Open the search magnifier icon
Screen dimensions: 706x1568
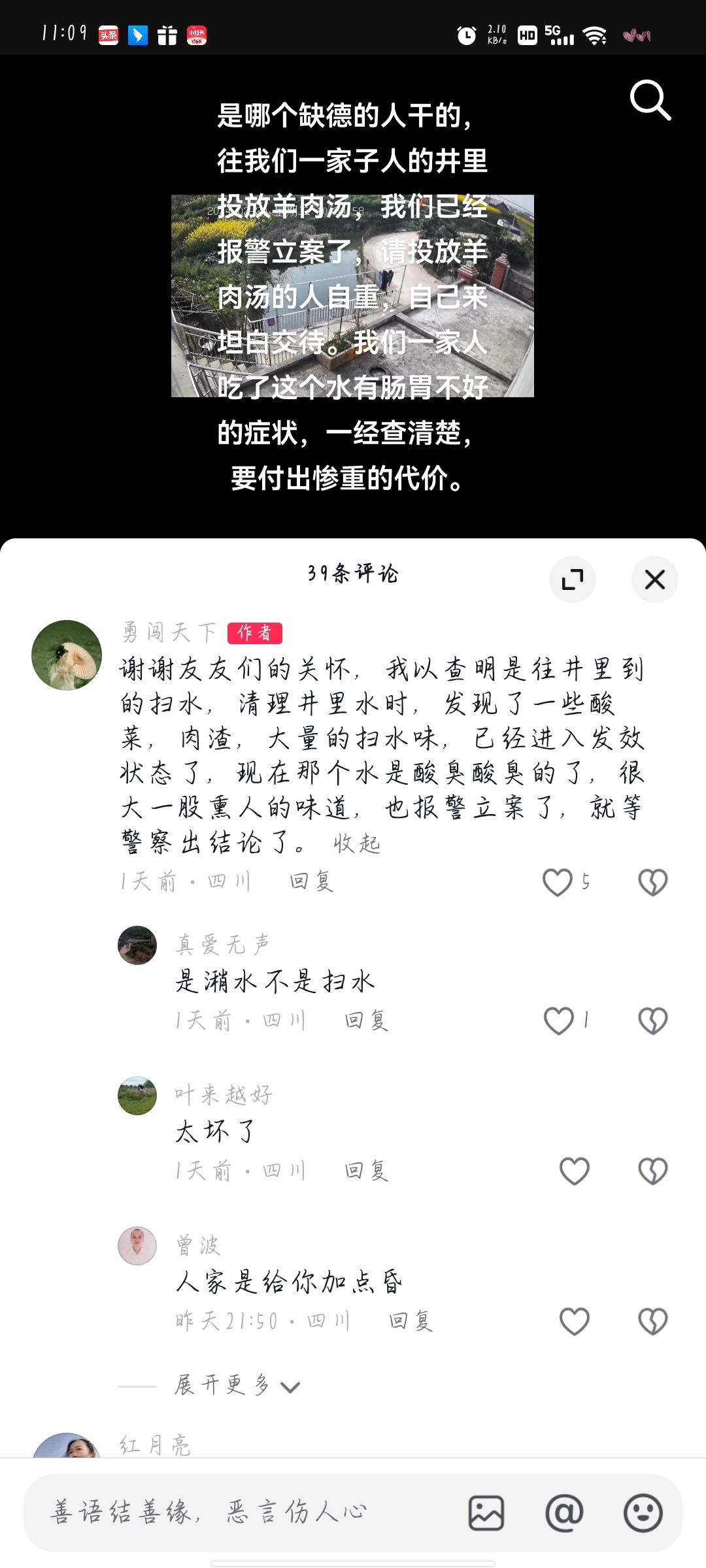(x=650, y=101)
